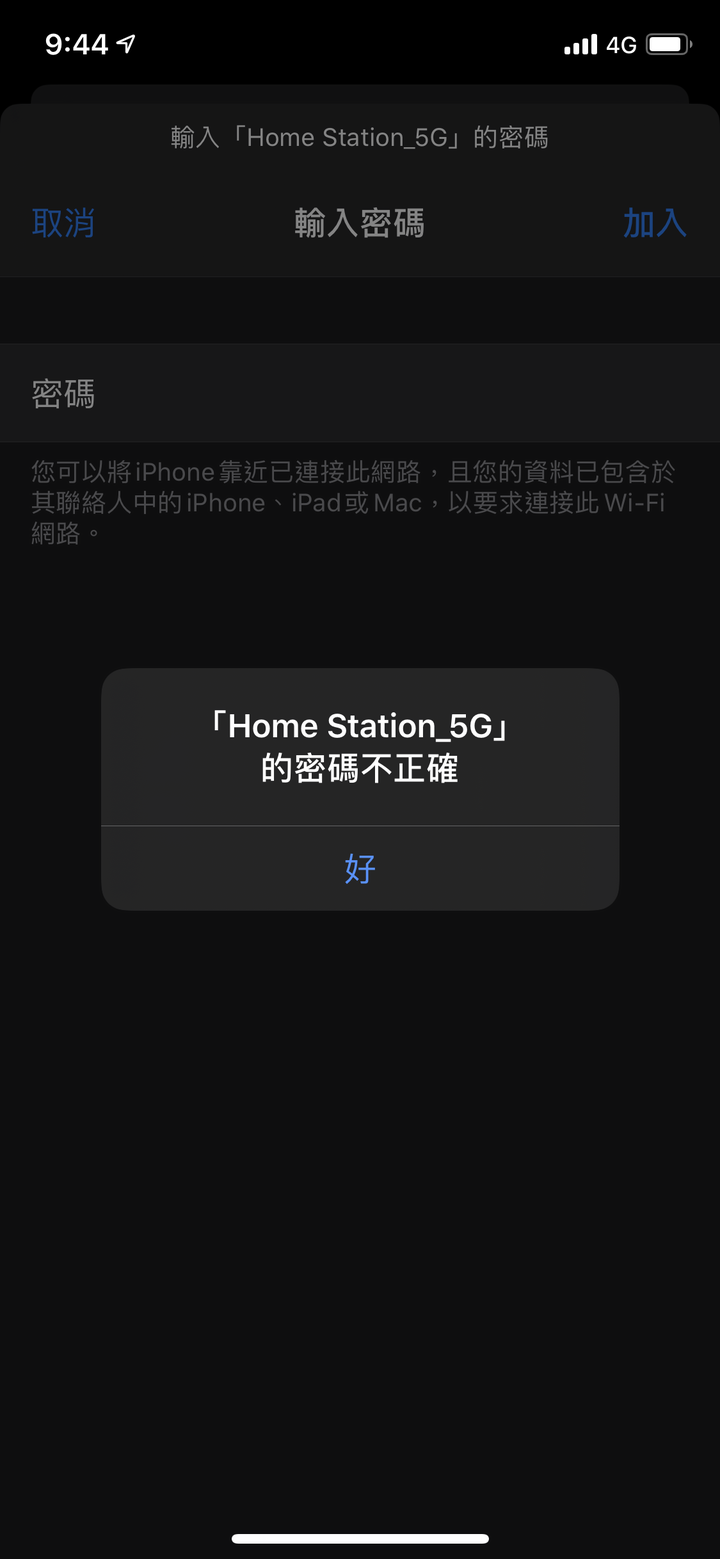Tap 加入 to join the network
Screen dimensions: 720x1559
click(x=654, y=222)
